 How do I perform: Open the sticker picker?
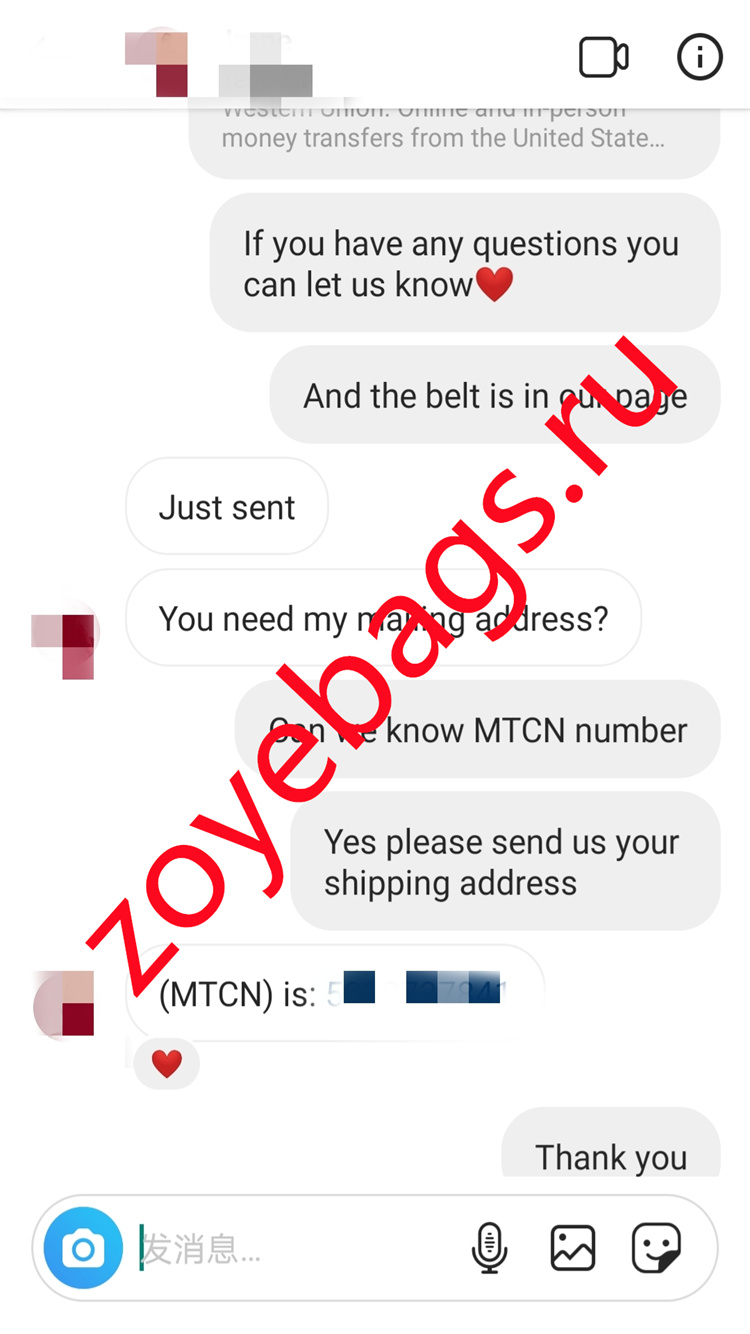pos(656,1248)
